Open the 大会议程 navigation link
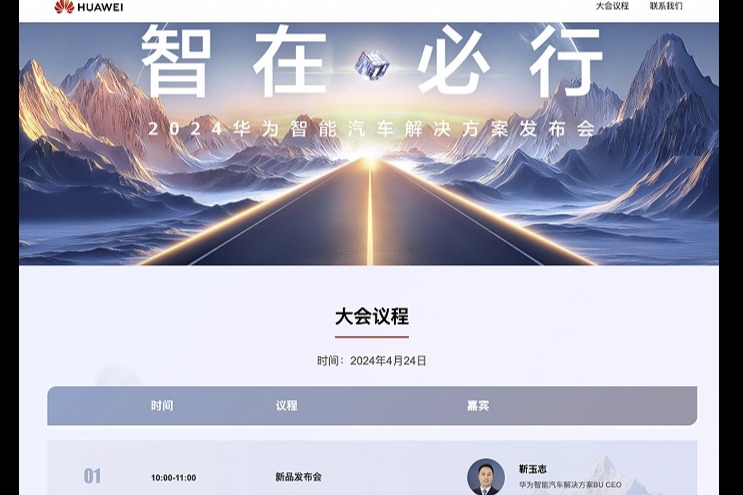The image size is (743, 495). (x=612, y=6)
